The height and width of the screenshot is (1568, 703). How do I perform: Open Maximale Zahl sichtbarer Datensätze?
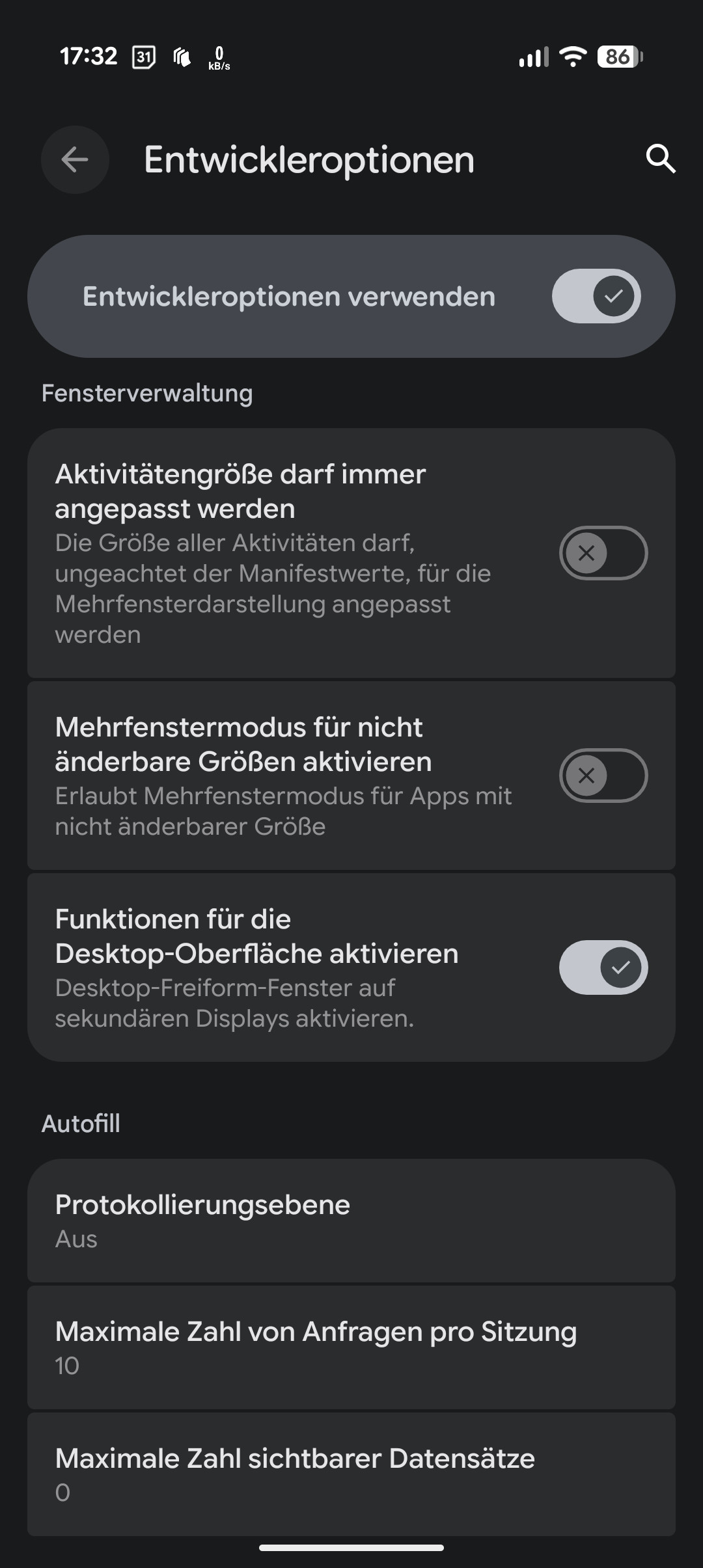pos(351,1474)
